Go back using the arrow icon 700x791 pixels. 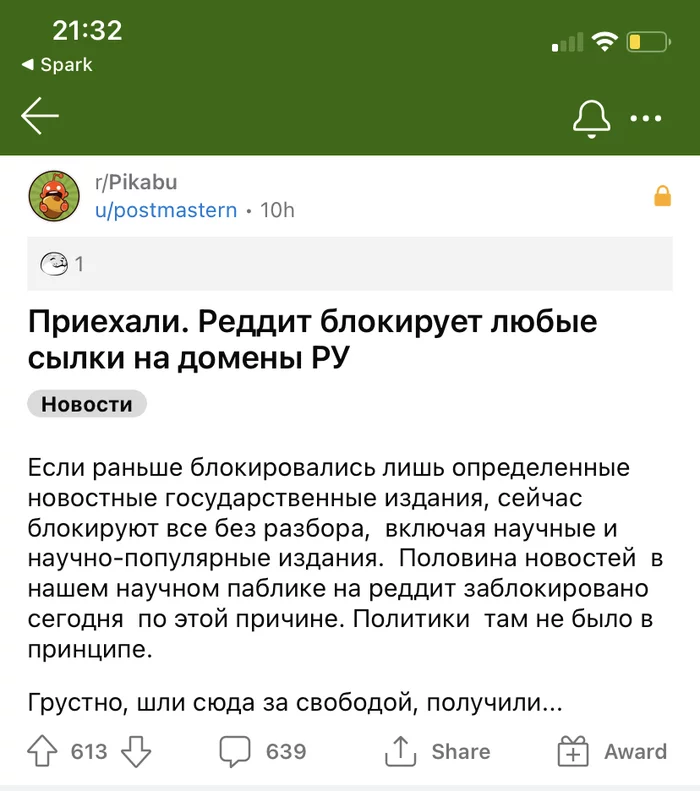click(40, 116)
